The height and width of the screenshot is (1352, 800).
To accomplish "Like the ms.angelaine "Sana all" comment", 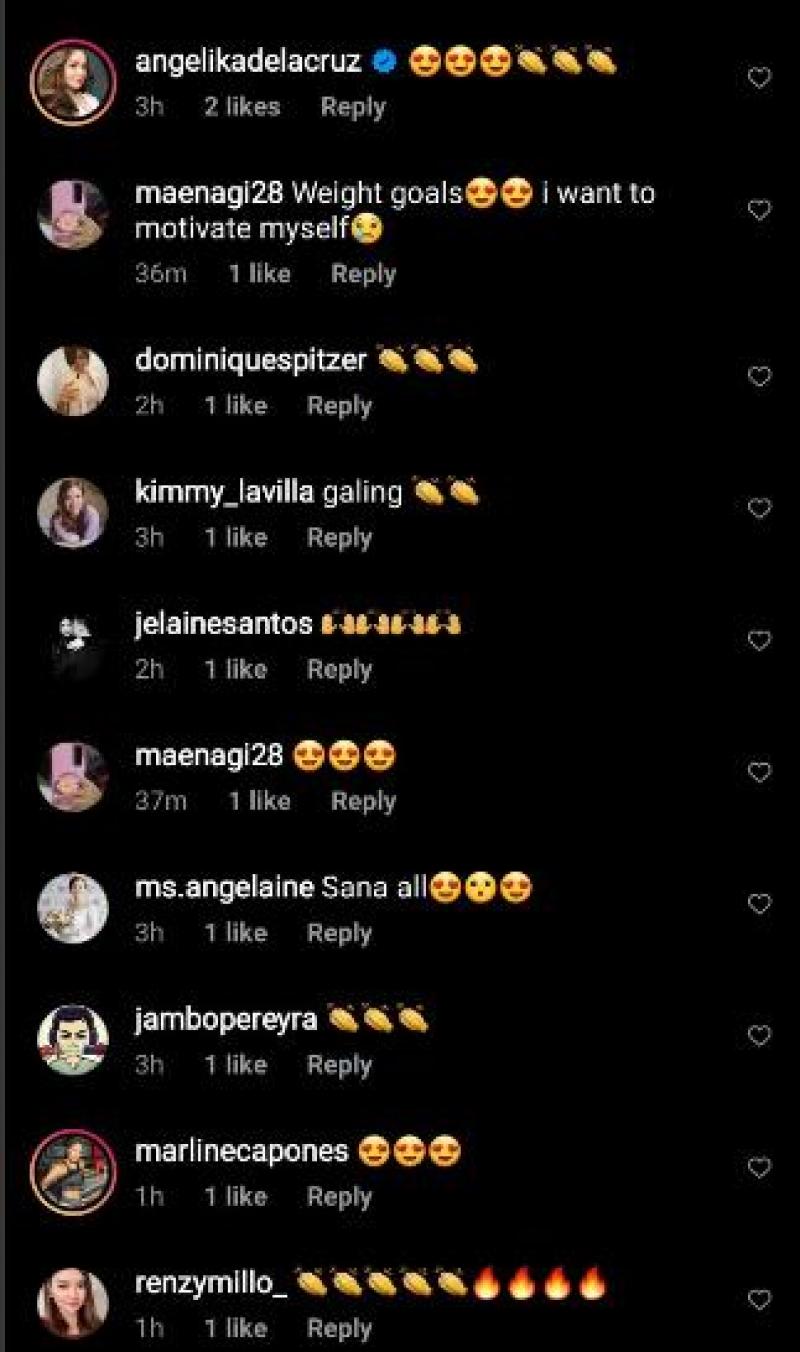I will (x=760, y=904).
